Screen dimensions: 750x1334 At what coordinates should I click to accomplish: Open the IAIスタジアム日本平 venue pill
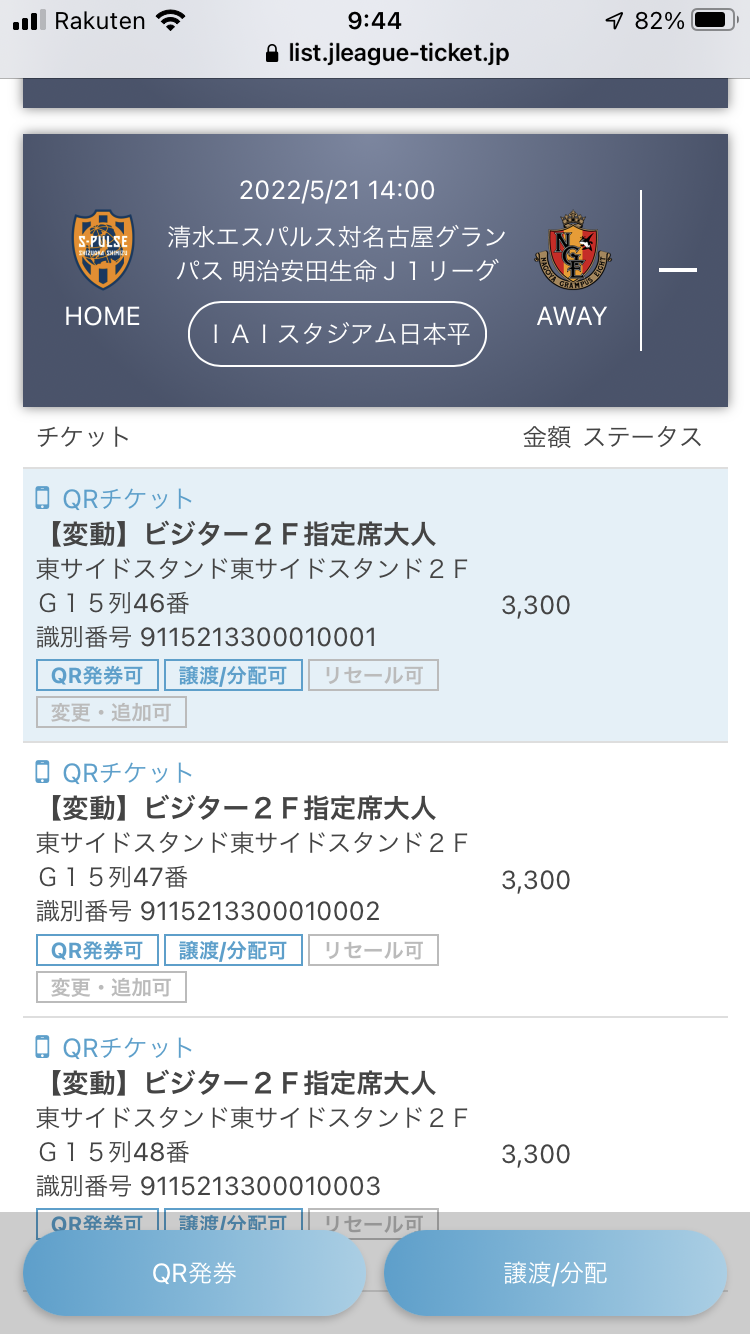coord(337,334)
